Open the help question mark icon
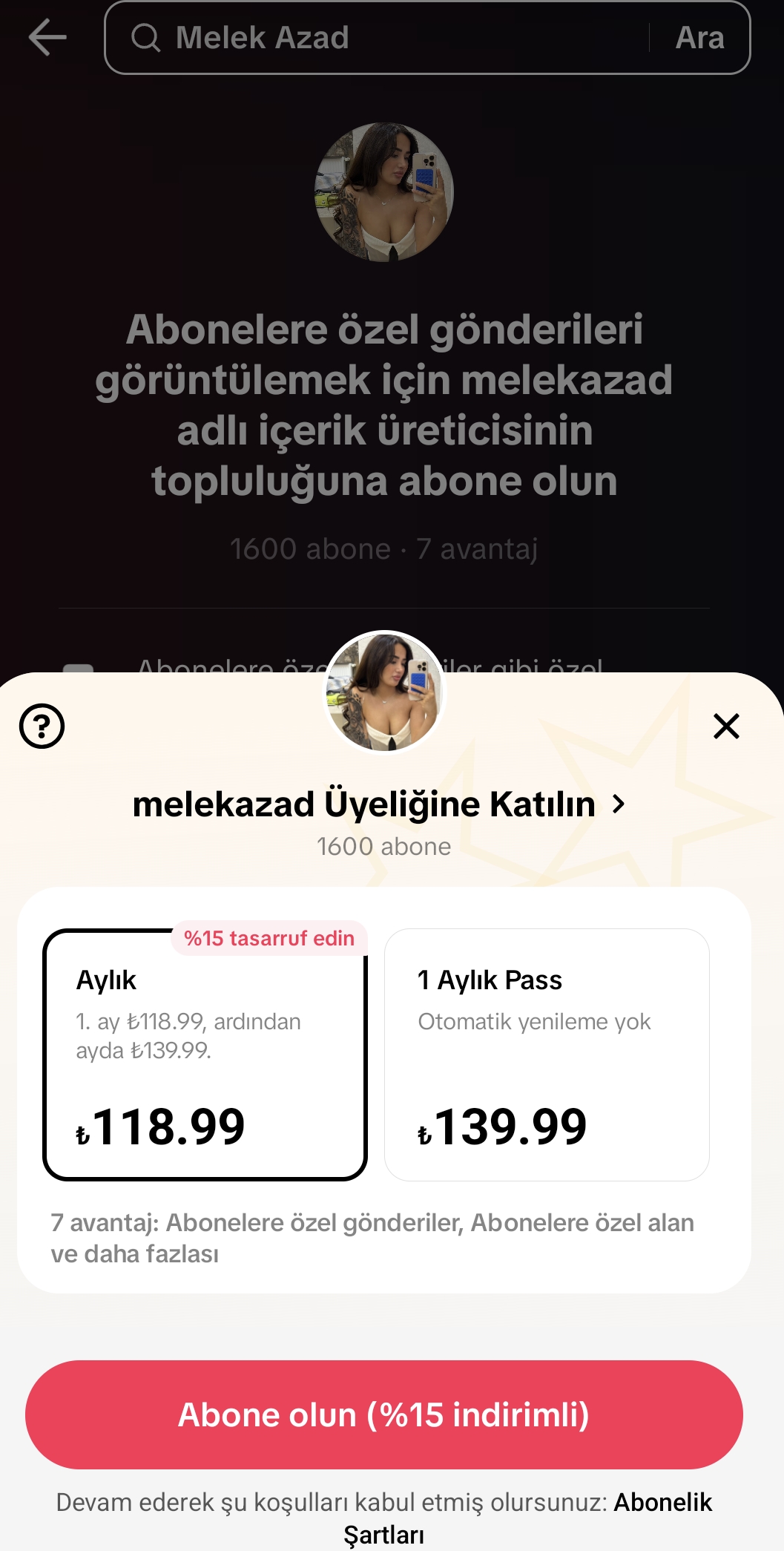 pyautogui.click(x=42, y=726)
